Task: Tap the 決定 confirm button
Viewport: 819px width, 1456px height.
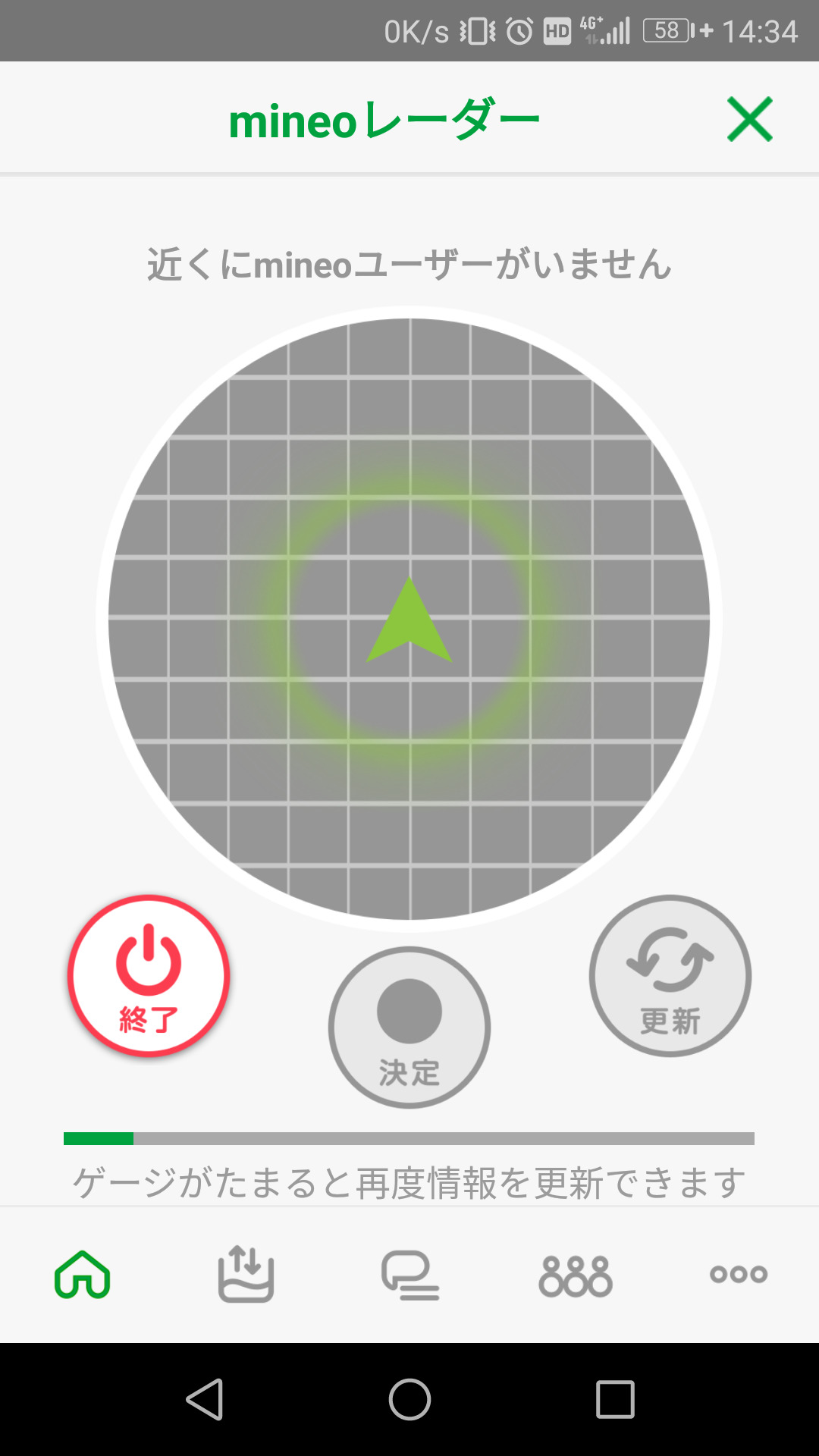Action: tap(409, 1028)
